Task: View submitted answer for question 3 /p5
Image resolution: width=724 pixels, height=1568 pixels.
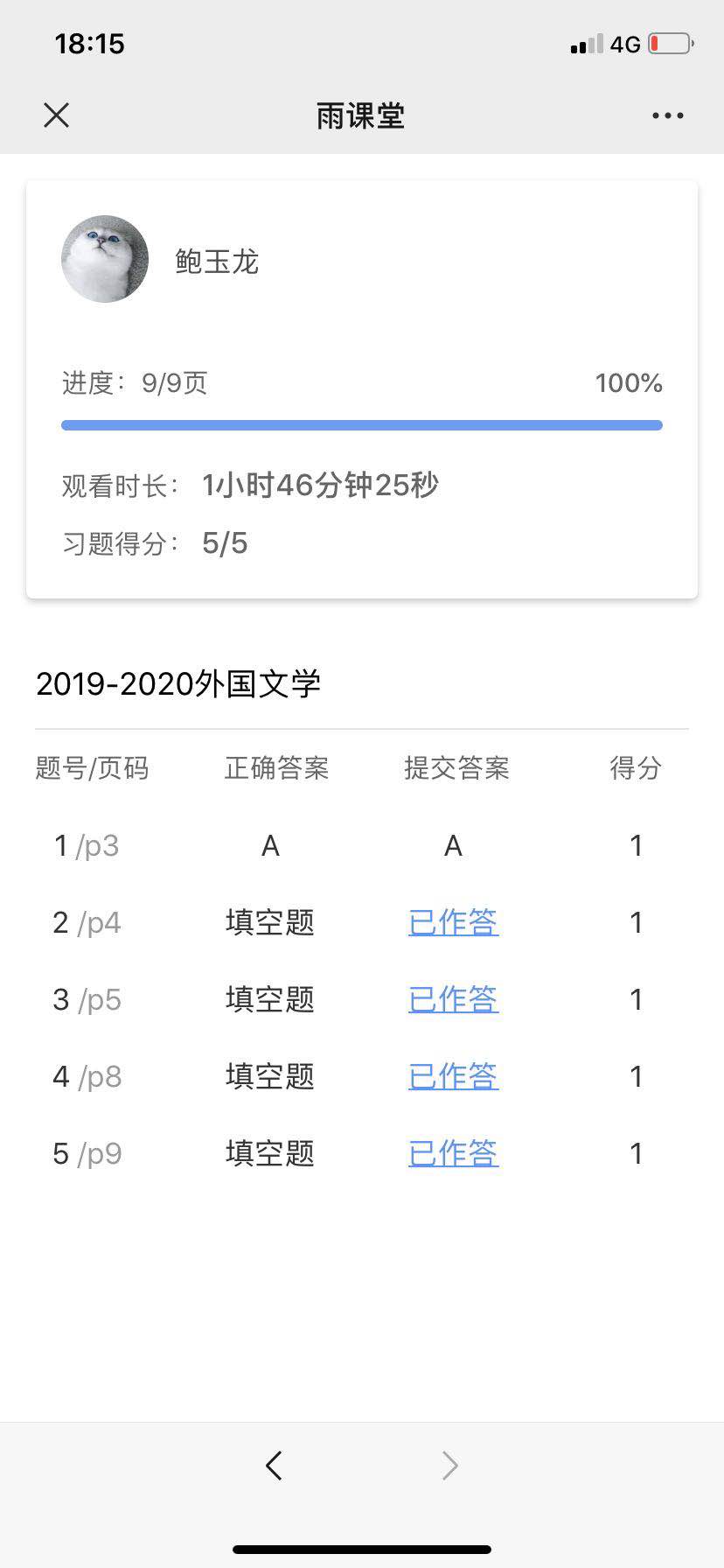Action: coord(453,999)
